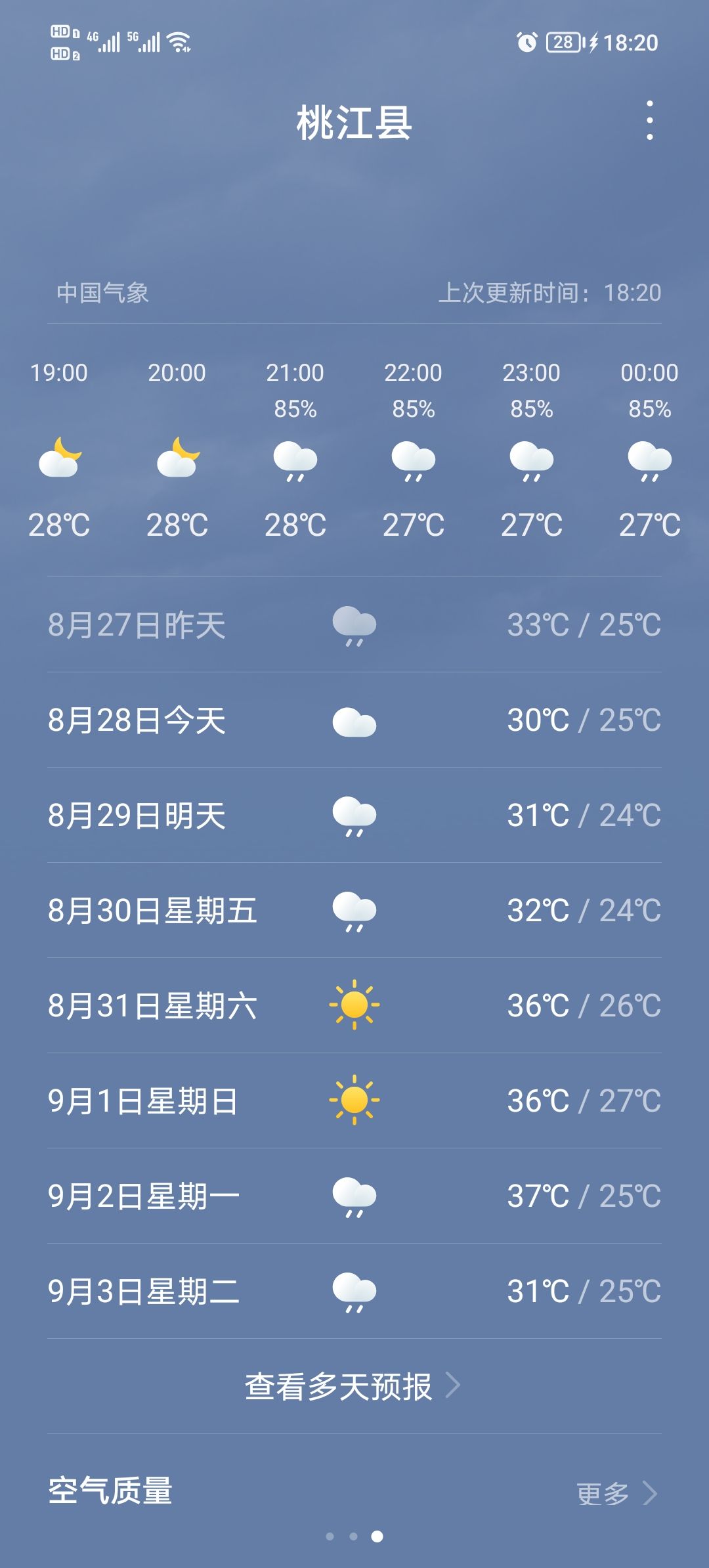
Task: Tap the 中国气象 data source label
Action: (x=103, y=293)
